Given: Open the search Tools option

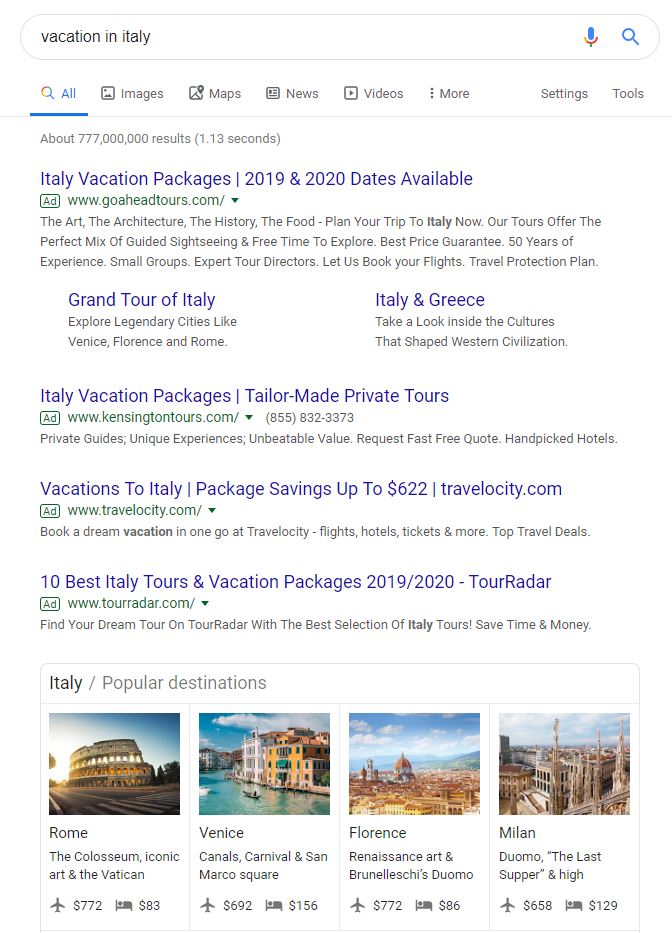Looking at the screenshot, I should 628,93.
